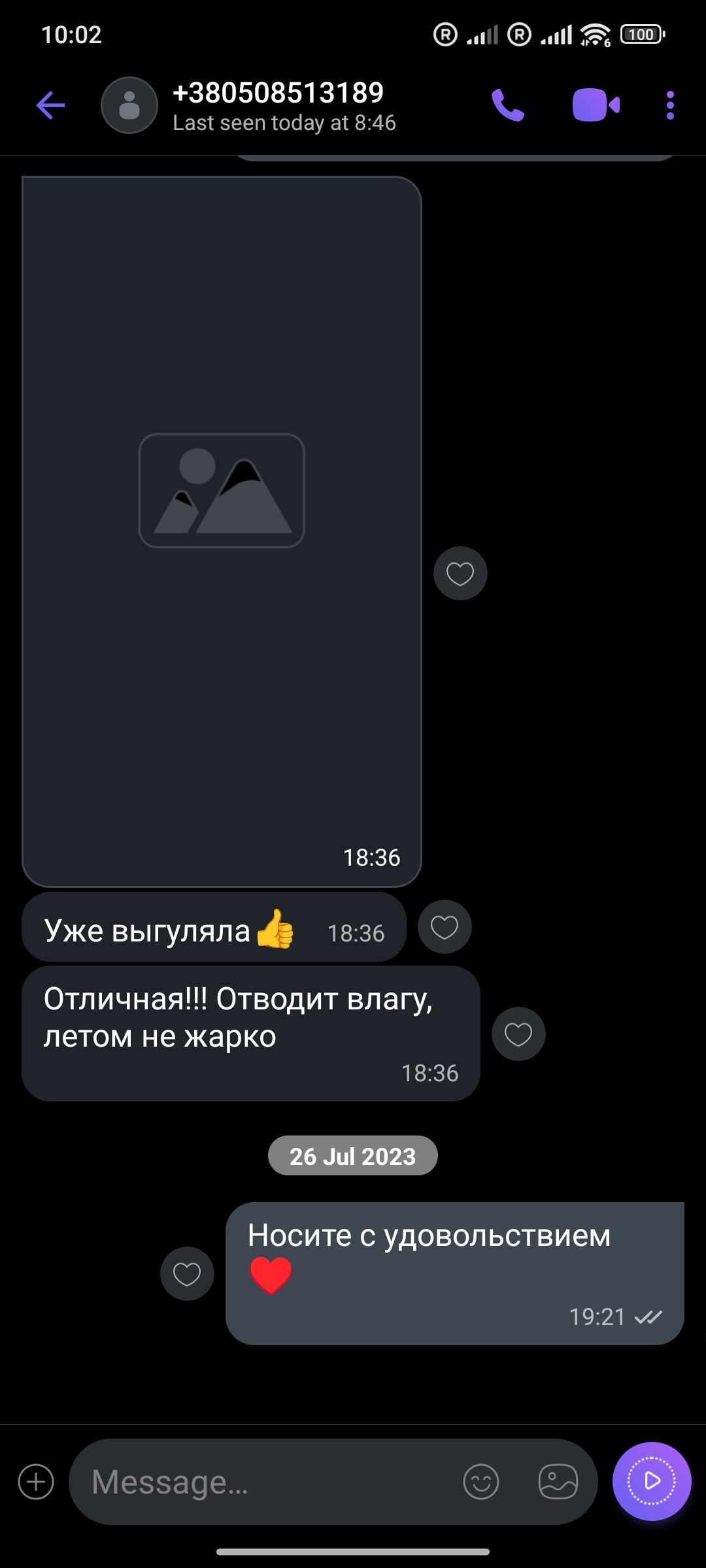Focus the Message input field
This screenshot has width=706, height=1568.
pos(268,1482)
